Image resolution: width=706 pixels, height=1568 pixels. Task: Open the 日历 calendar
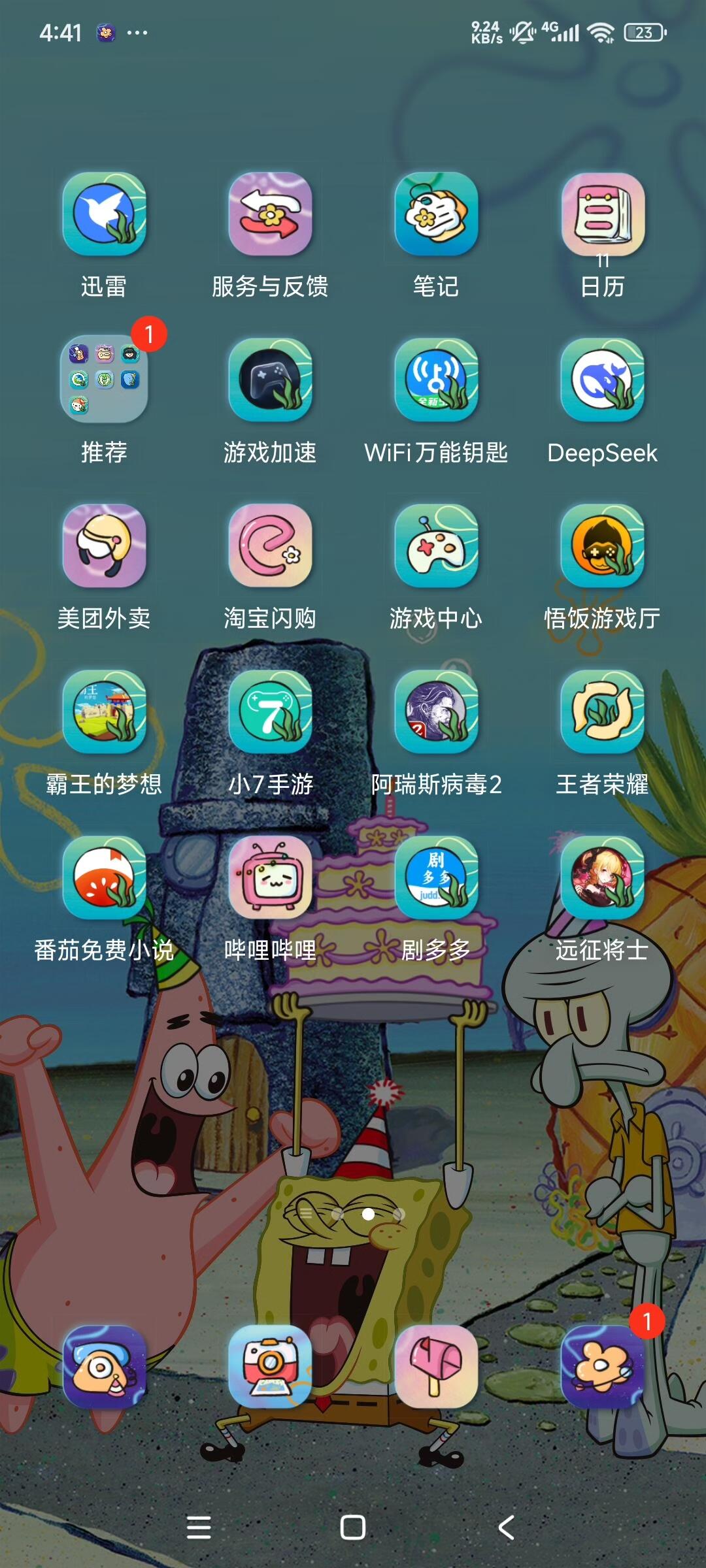[x=603, y=214]
